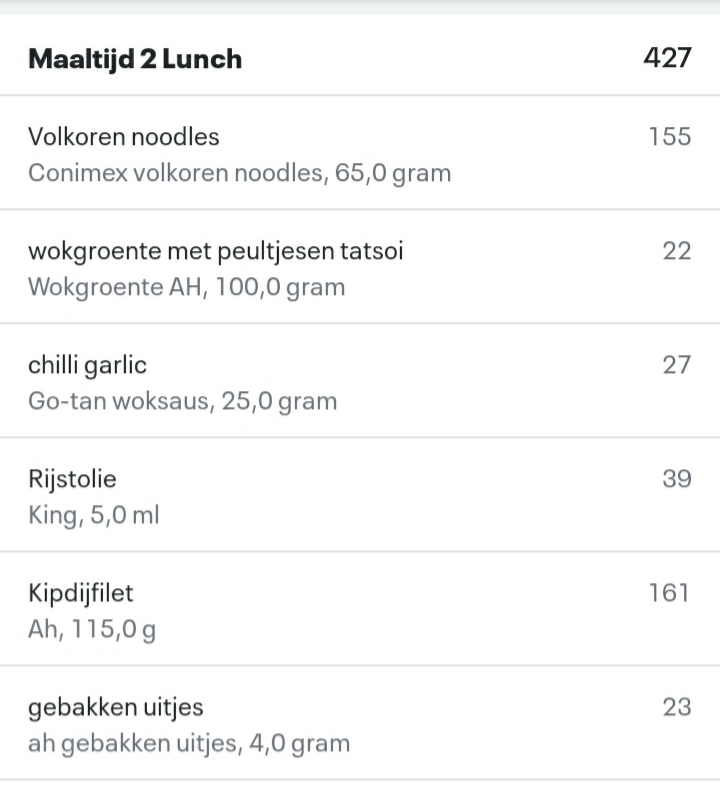
Task: Click the Wokgroente AH 100,0 gram label
Action: coord(186,287)
